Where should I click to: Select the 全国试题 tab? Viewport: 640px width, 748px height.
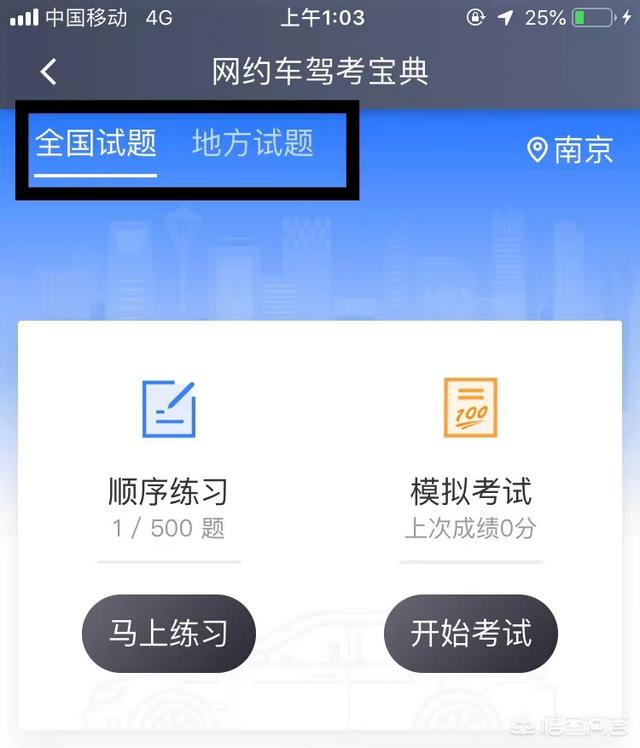pos(96,143)
